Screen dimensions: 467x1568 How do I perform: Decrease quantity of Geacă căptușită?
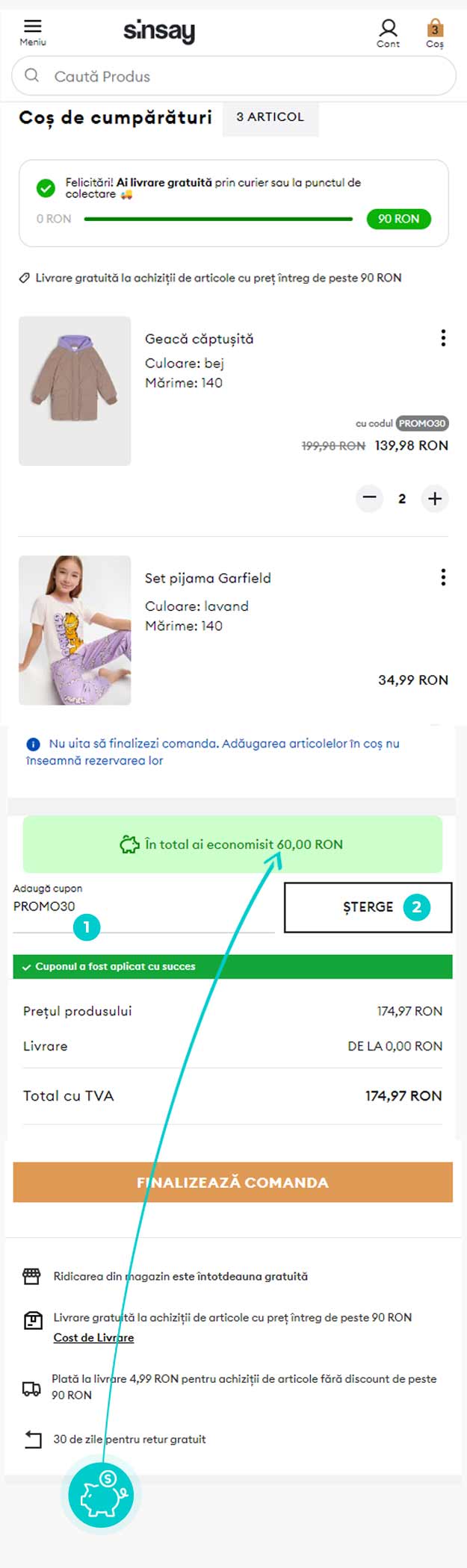point(369,498)
